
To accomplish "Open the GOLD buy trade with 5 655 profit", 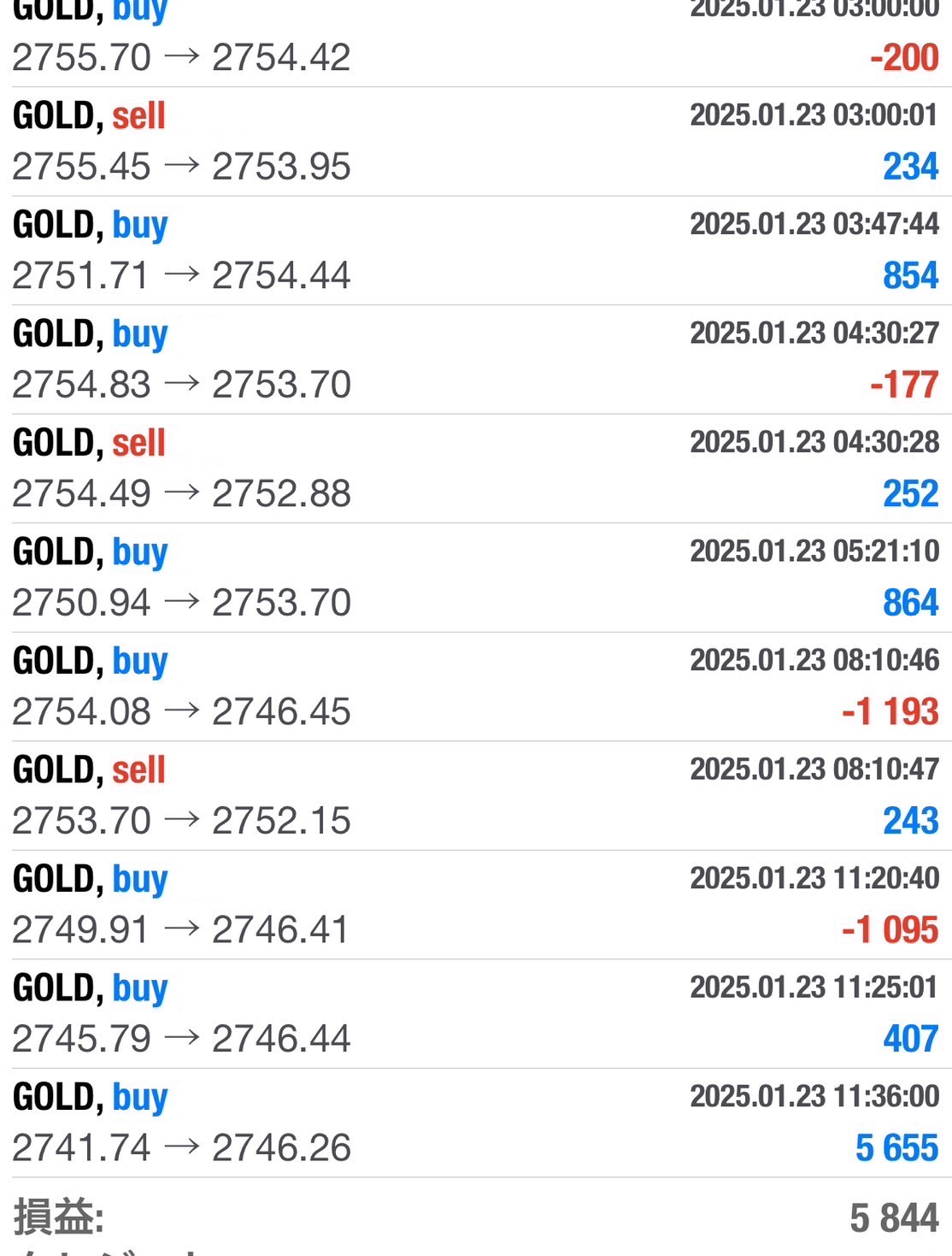I will coord(475,1123).
